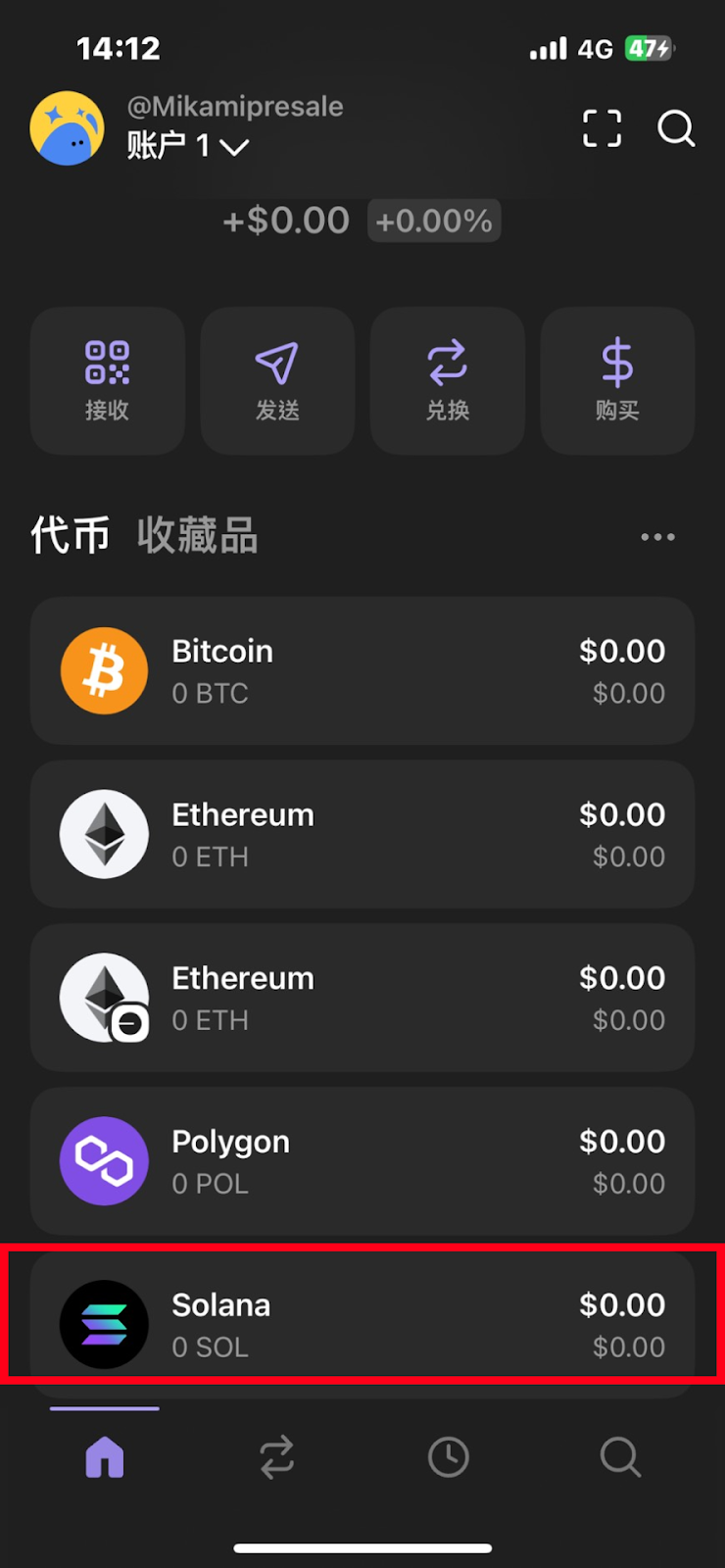Switch to the 收藏品 tab
The width and height of the screenshot is (725, 1568).
point(197,535)
